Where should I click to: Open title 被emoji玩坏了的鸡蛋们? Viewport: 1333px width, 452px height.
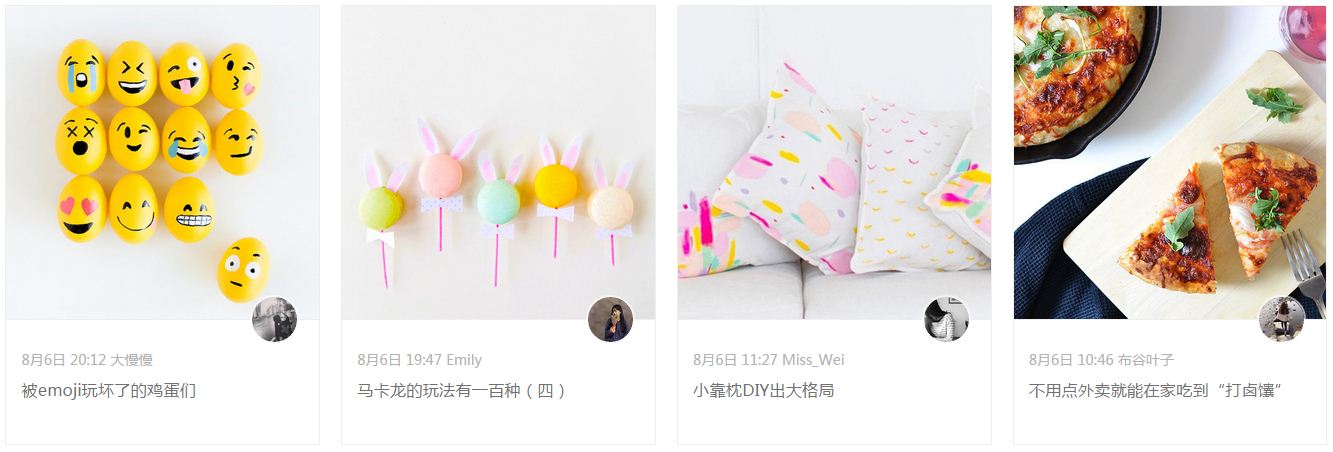(109, 391)
